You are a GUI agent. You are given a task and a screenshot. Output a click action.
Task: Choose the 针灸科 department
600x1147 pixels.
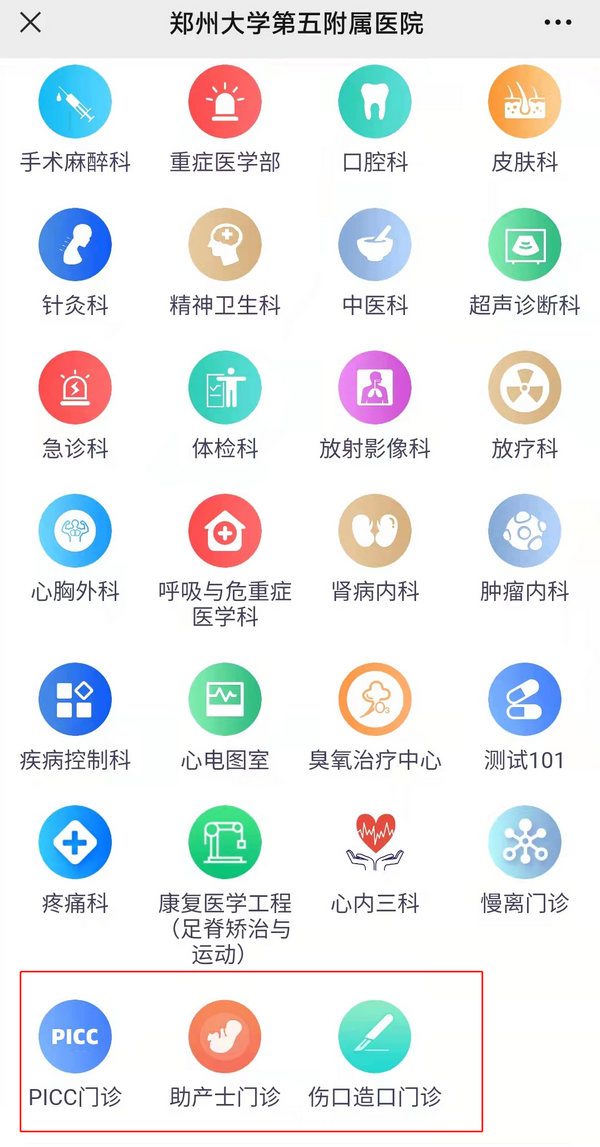coord(75,246)
